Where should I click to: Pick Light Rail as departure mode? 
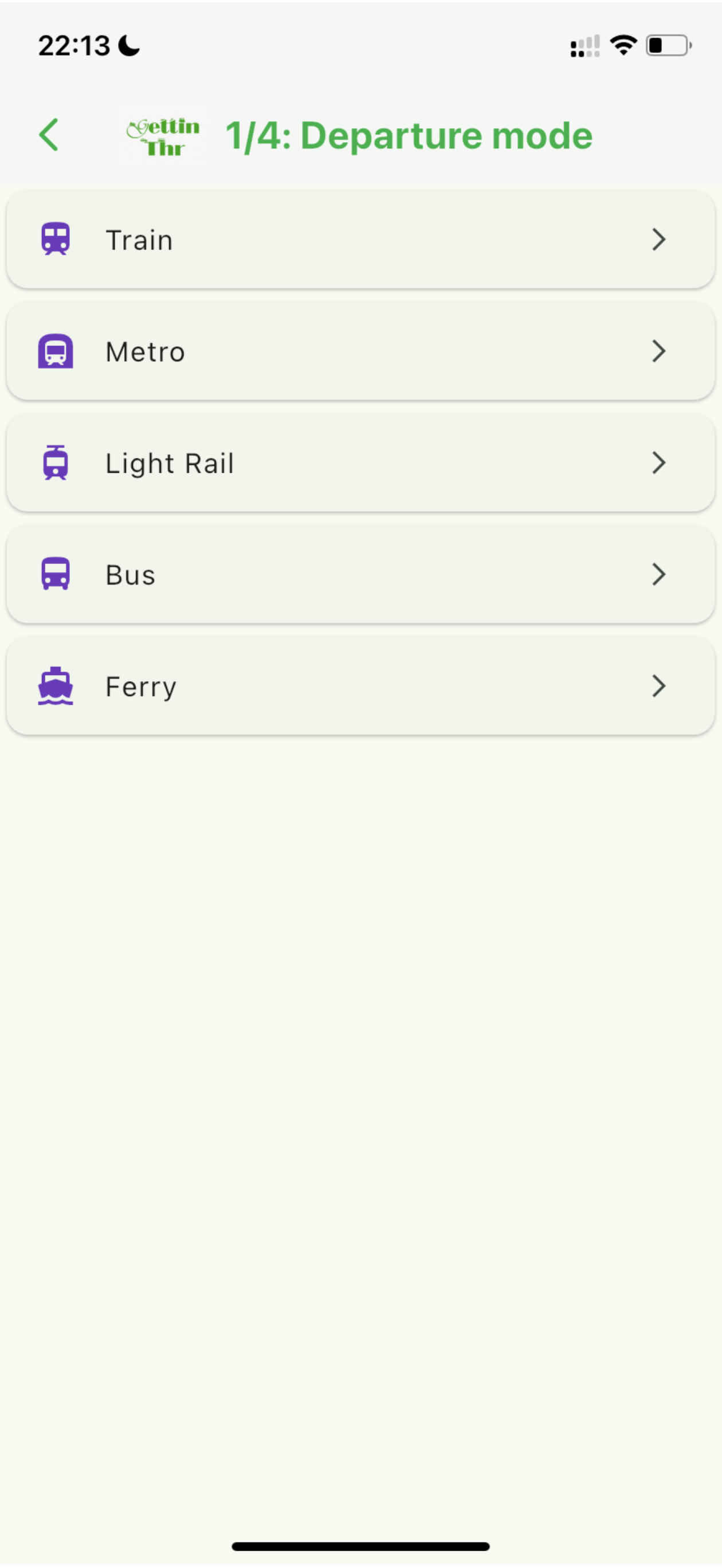360,462
